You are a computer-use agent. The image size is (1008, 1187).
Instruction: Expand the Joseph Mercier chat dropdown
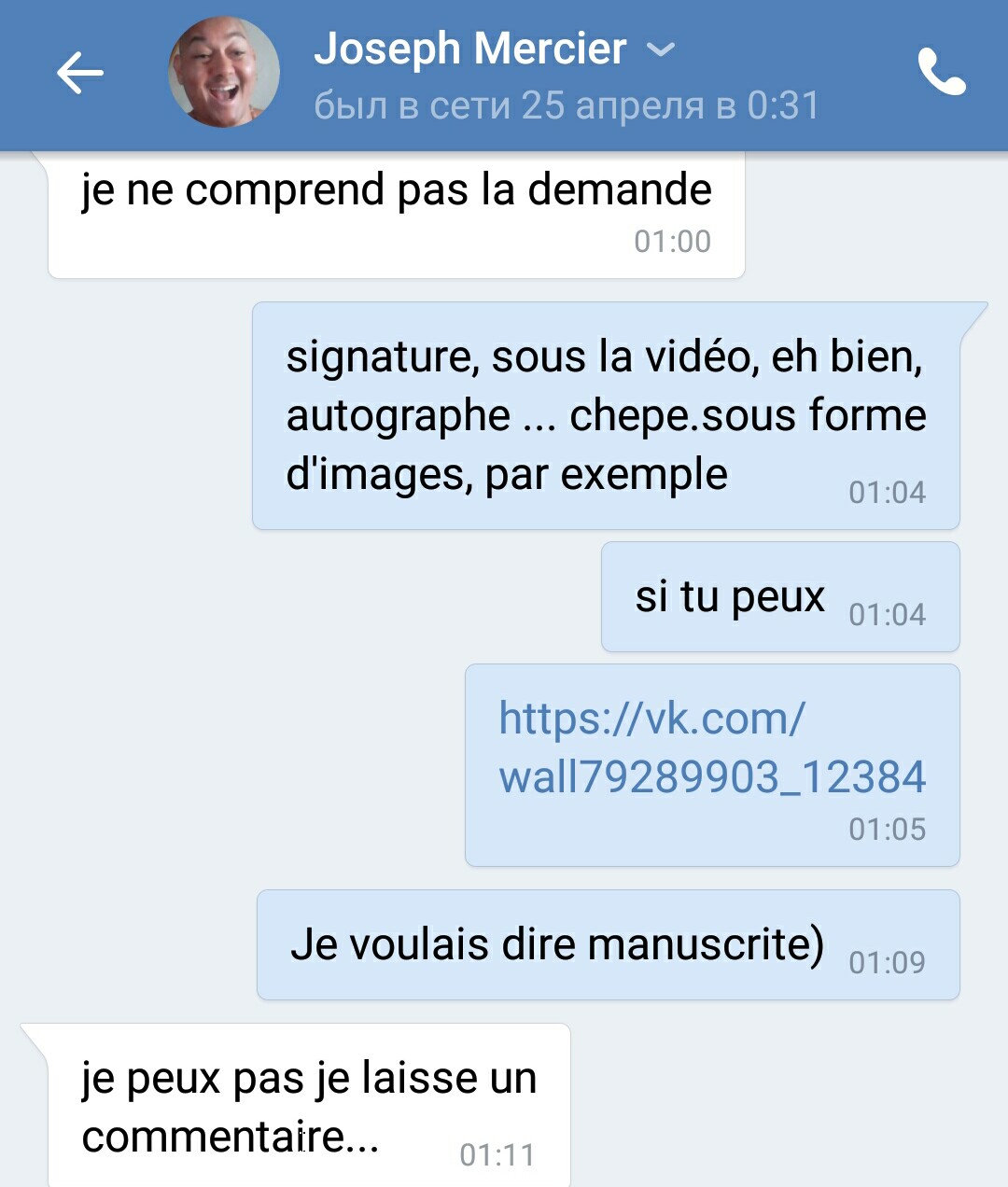click(661, 49)
